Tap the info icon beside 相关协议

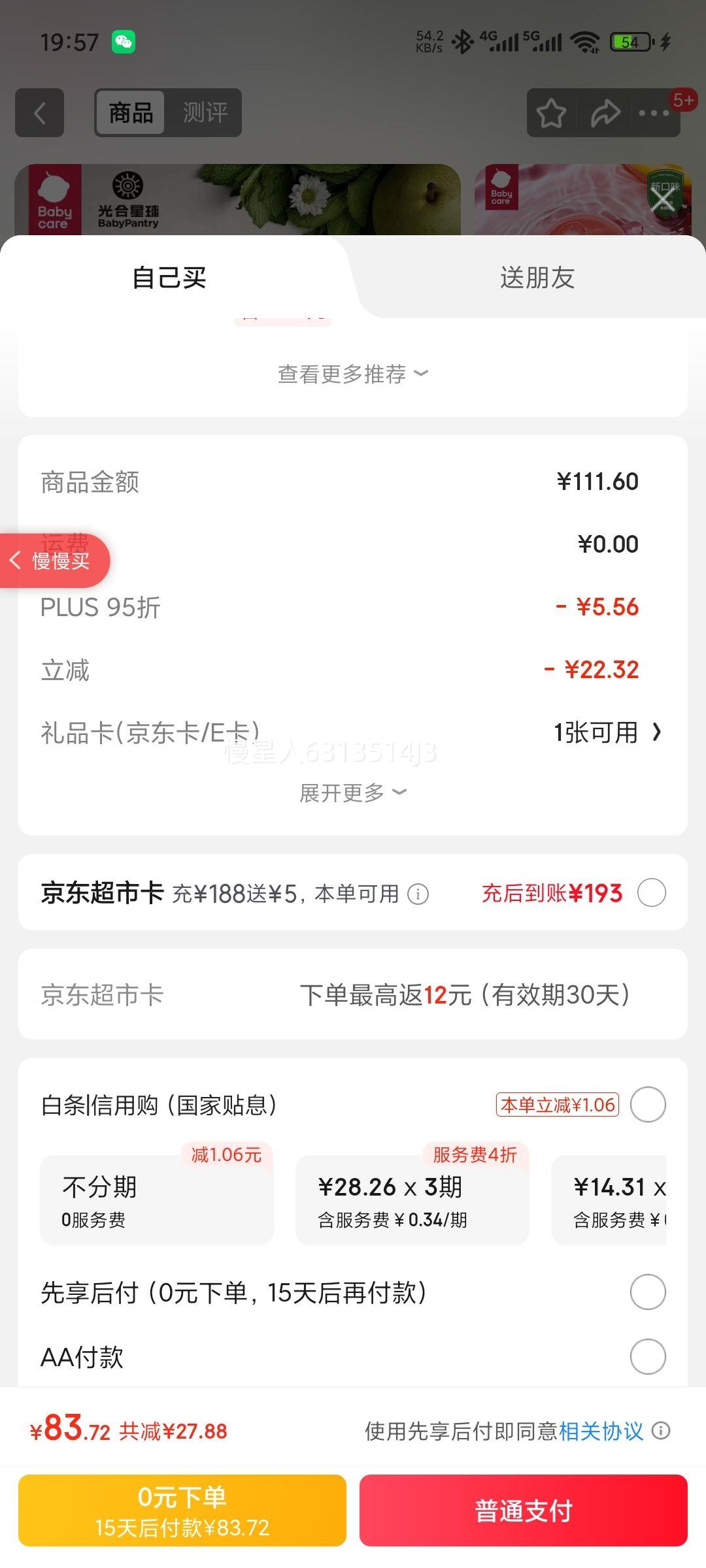pyautogui.click(x=661, y=1431)
